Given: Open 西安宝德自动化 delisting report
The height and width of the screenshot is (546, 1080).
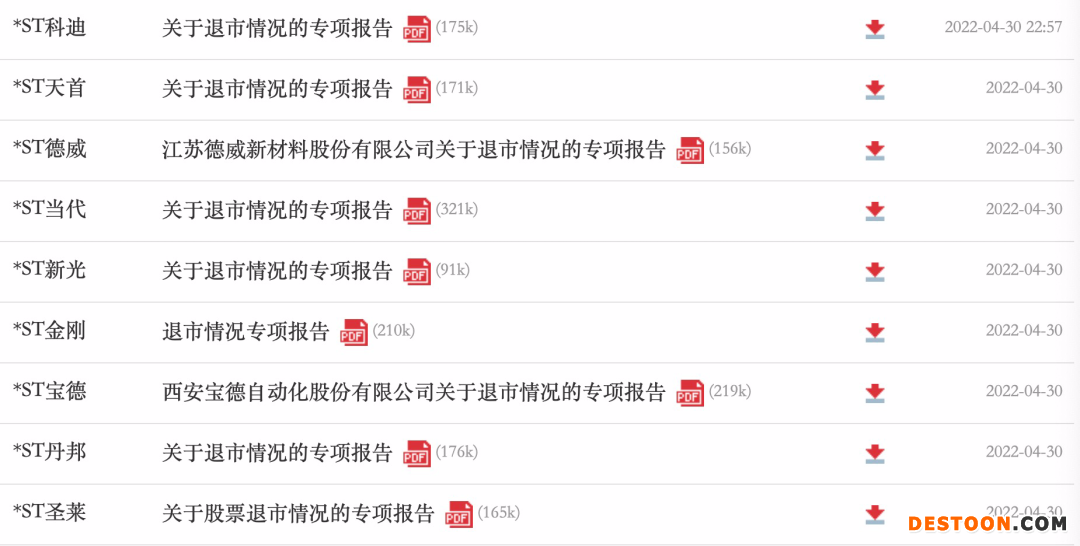Looking at the screenshot, I should [413, 392].
